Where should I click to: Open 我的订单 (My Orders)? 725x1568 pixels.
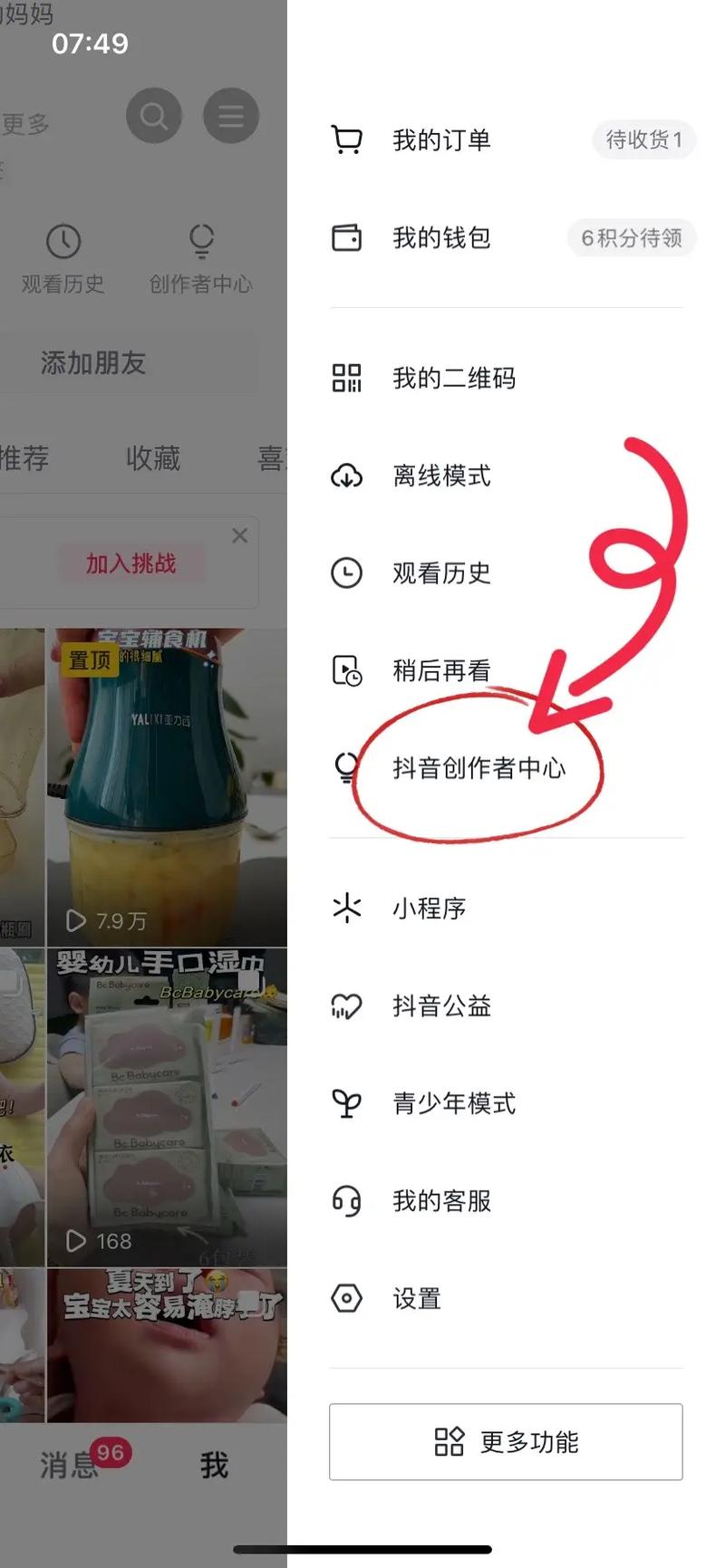tap(441, 140)
